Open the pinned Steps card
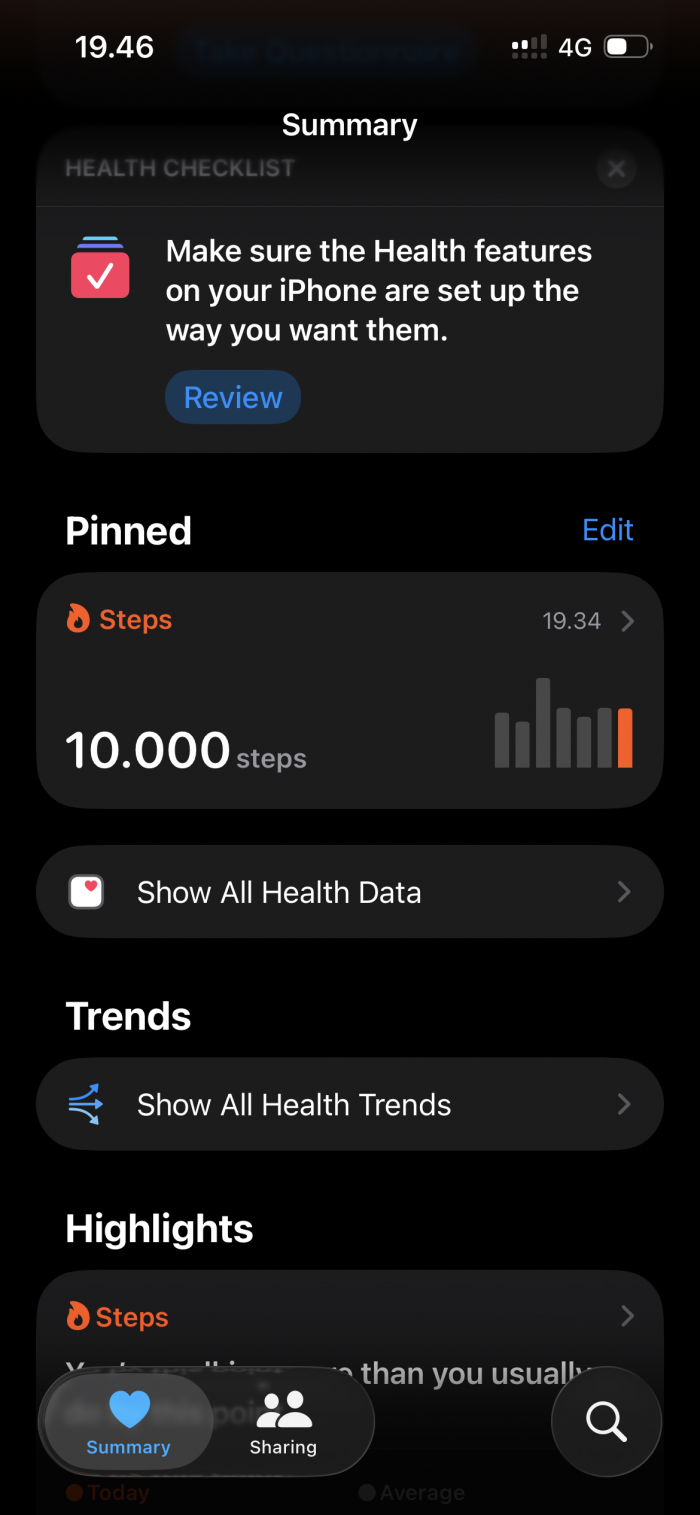 click(349, 690)
